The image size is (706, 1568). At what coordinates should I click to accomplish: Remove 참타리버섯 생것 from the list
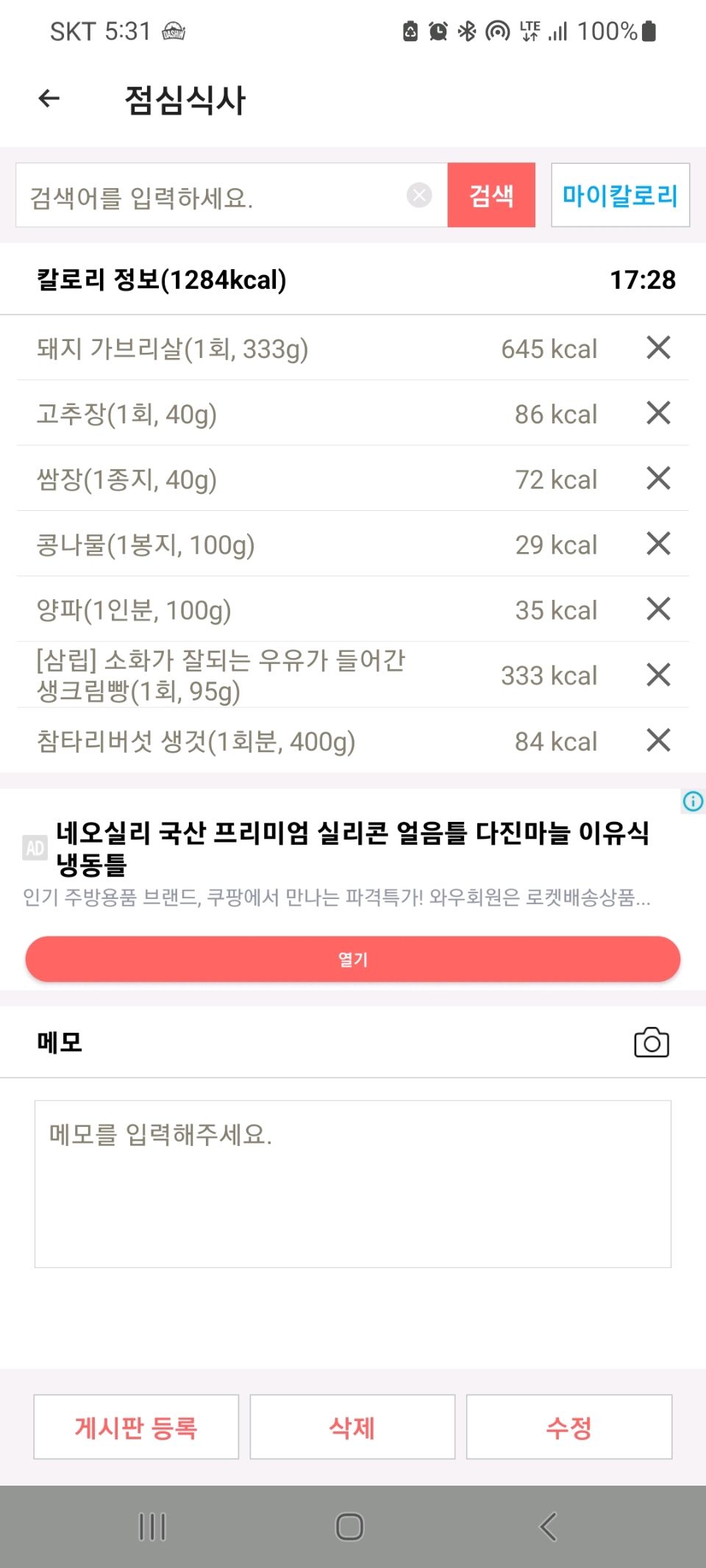point(658,740)
